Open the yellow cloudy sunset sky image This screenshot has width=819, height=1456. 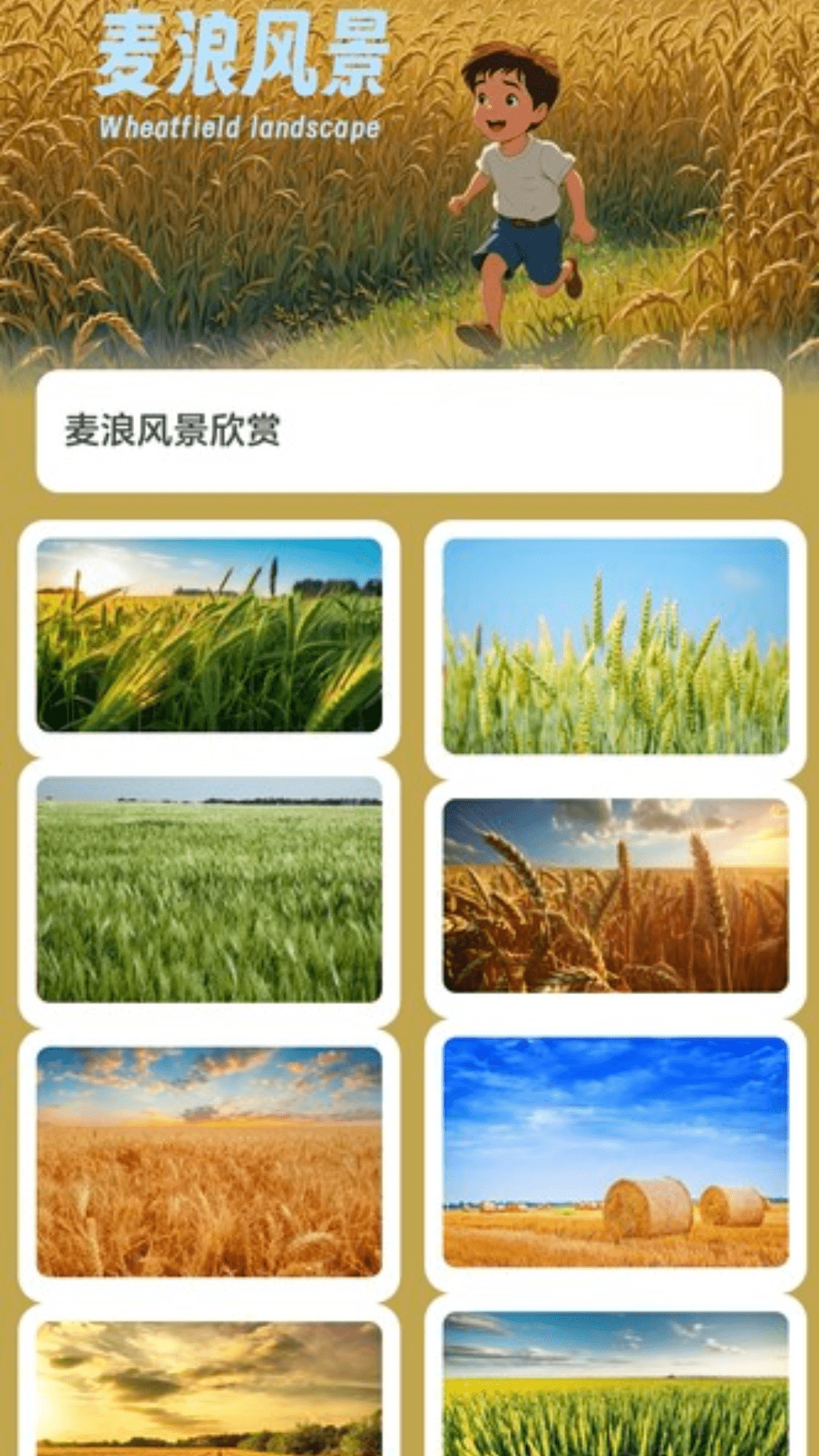[x=209, y=1388]
